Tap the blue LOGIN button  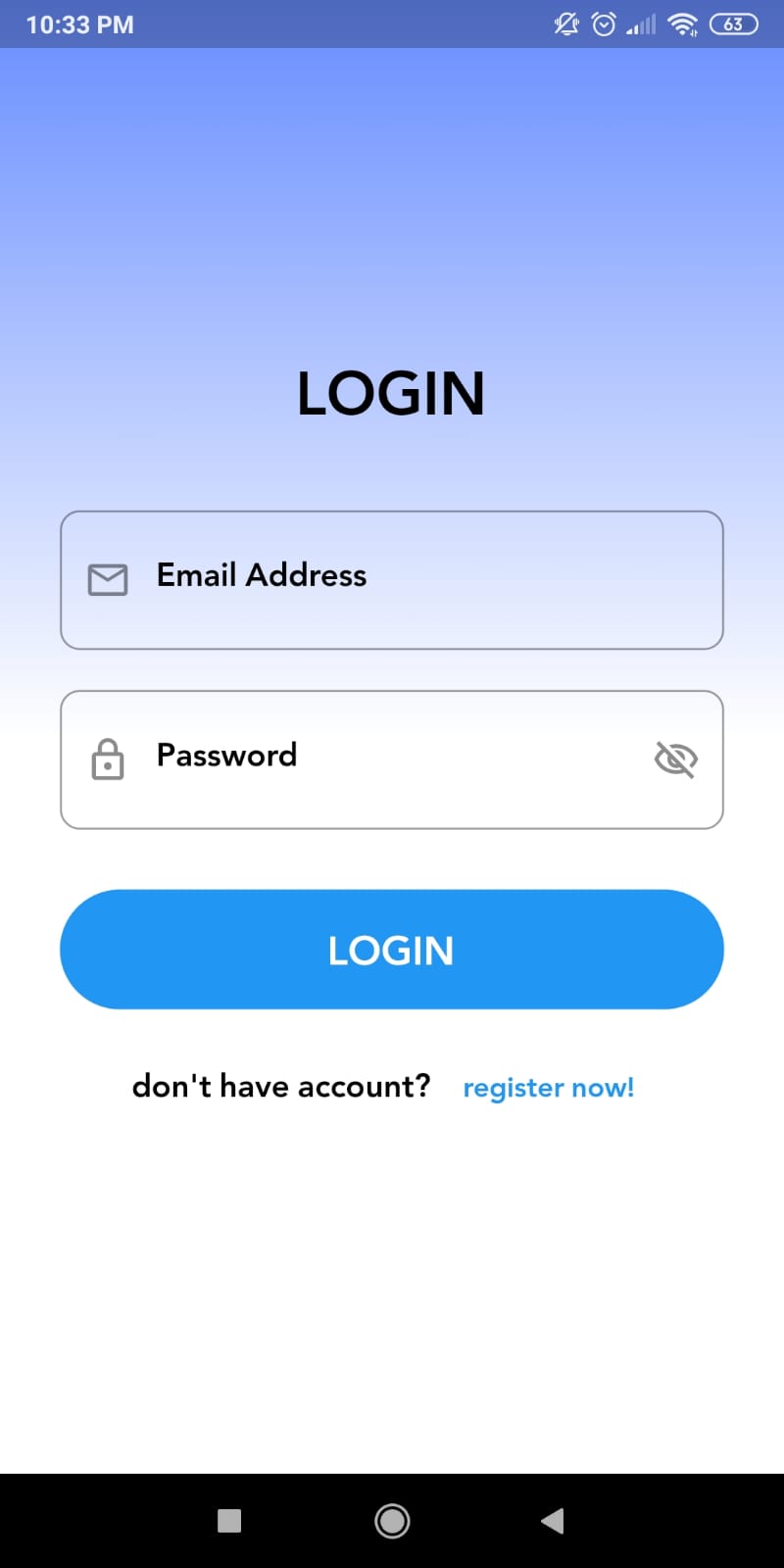[392, 949]
